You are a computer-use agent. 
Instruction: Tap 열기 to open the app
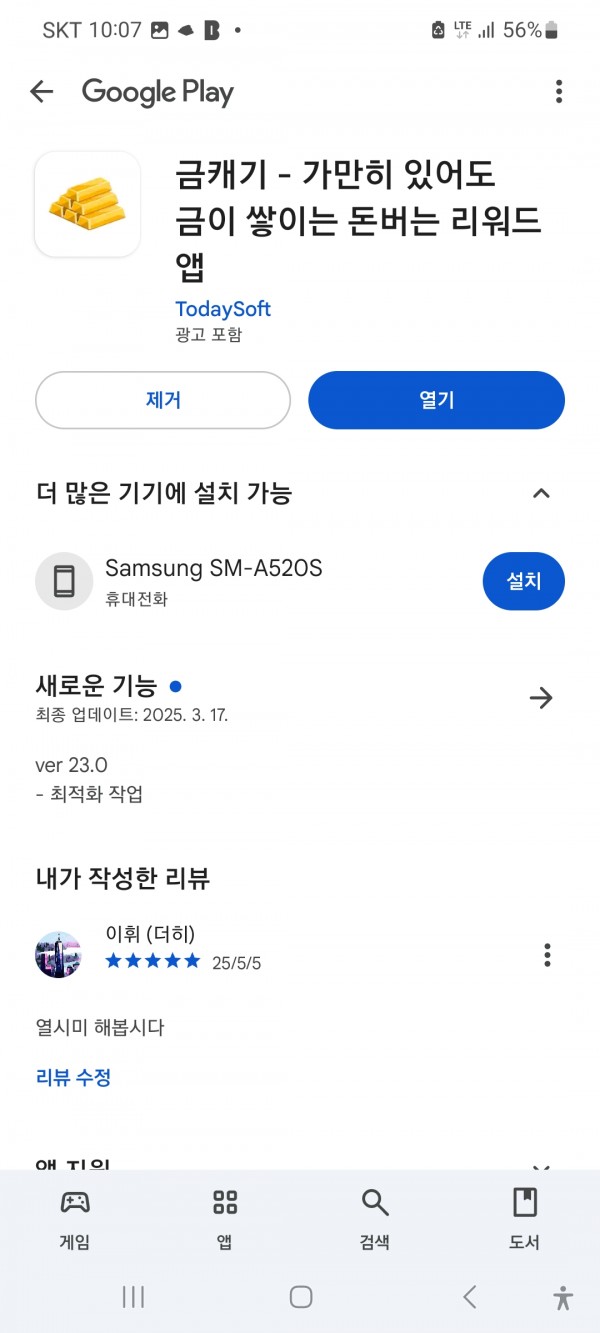(436, 400)
